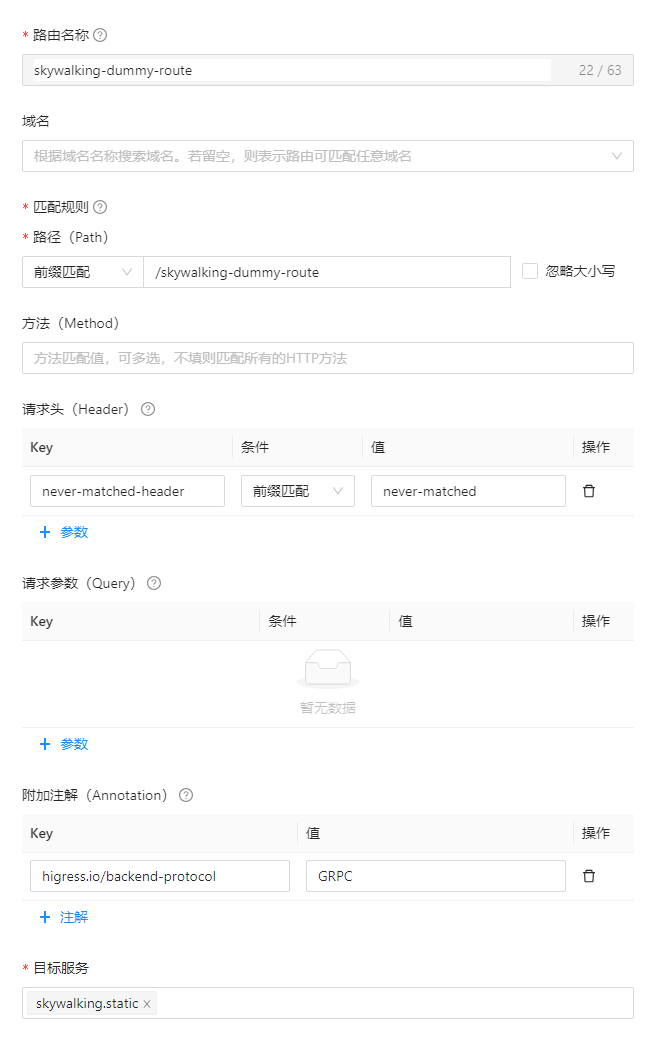Image resolution: width=650 pixels, height=1041 pixels.
Task: Open help icon next to 附加注解 Annotation
Action: tap(186, 795)
